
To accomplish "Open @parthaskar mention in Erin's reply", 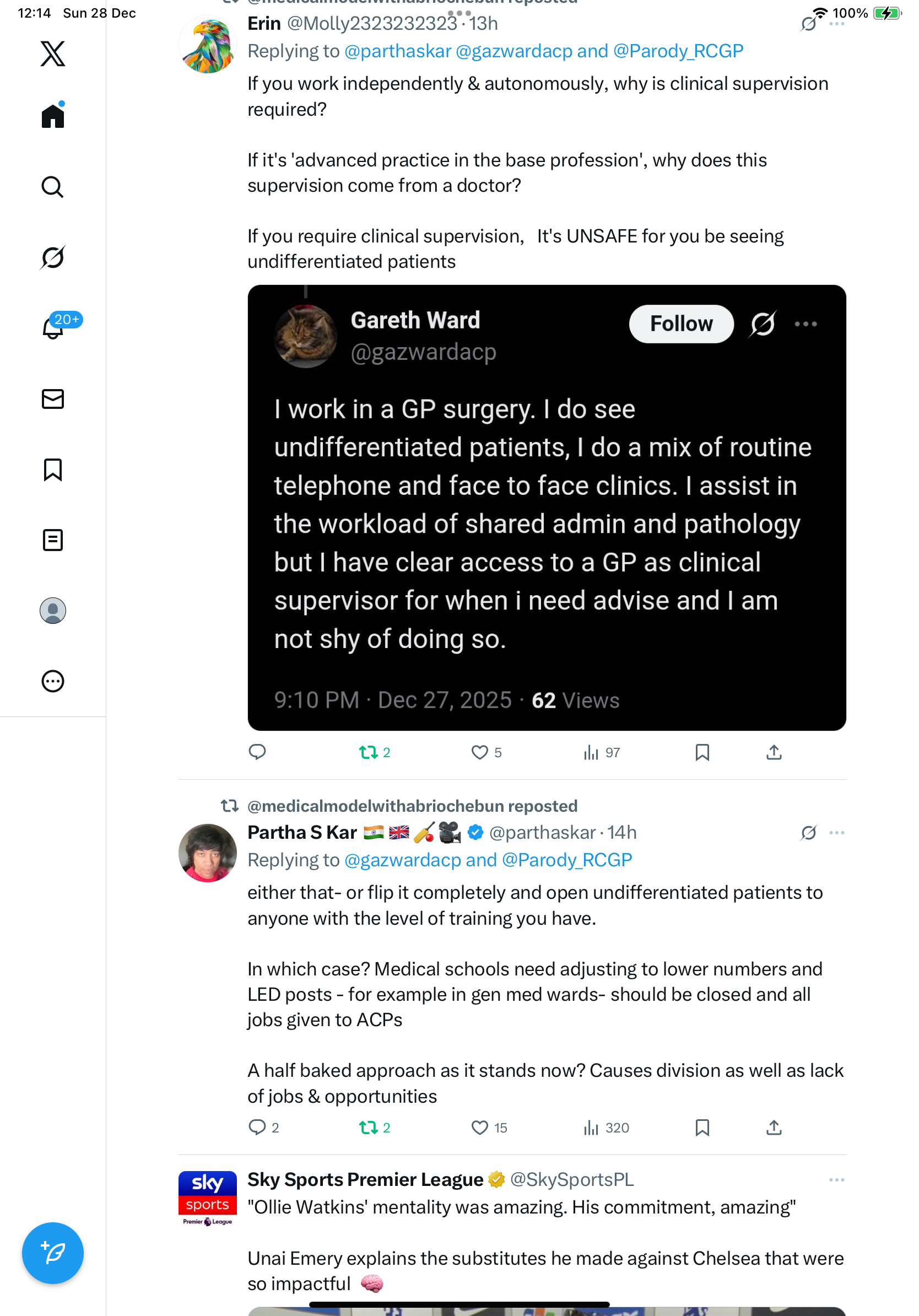I will (398, 51).
